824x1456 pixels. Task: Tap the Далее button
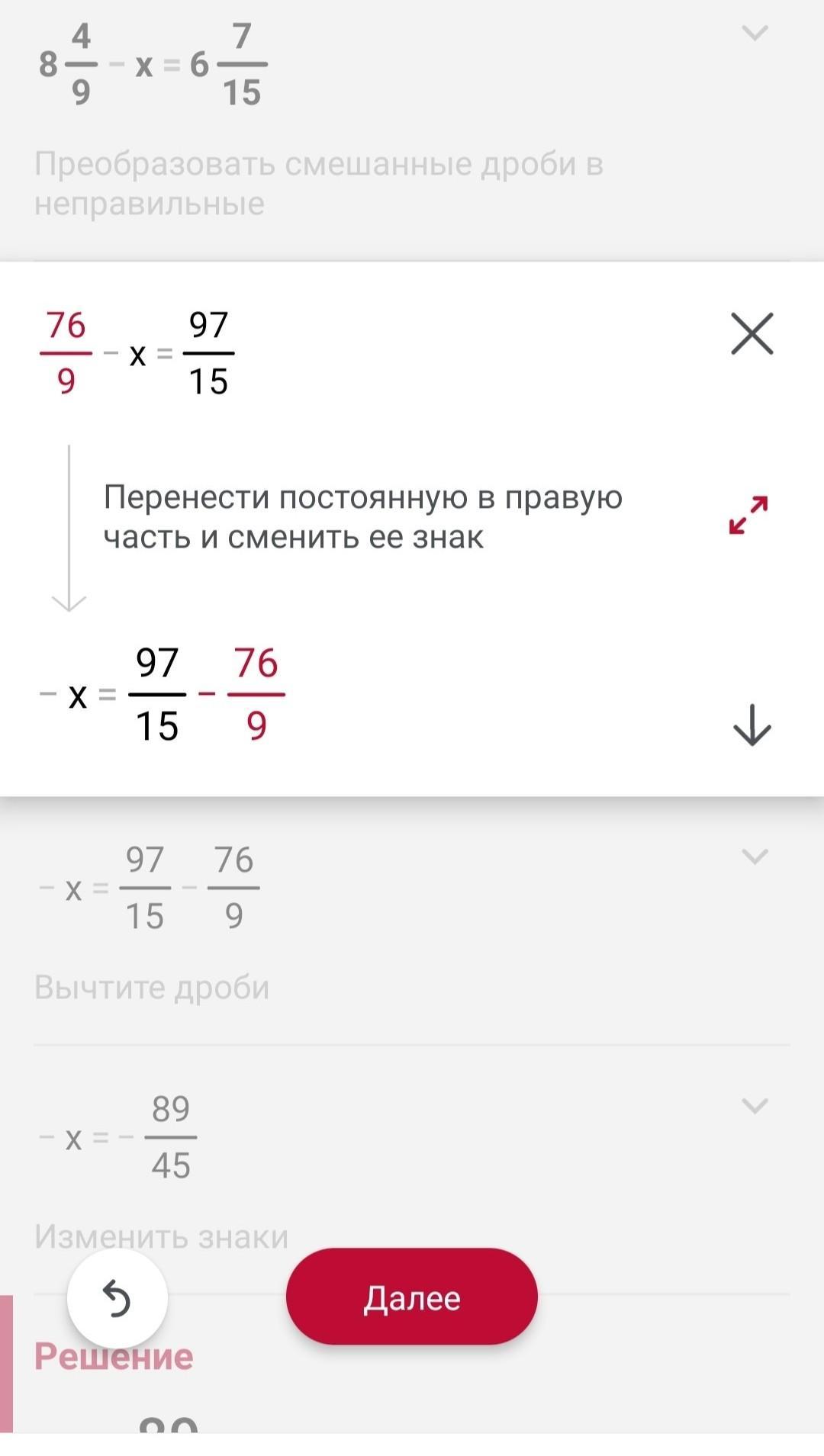point(412,1296)
